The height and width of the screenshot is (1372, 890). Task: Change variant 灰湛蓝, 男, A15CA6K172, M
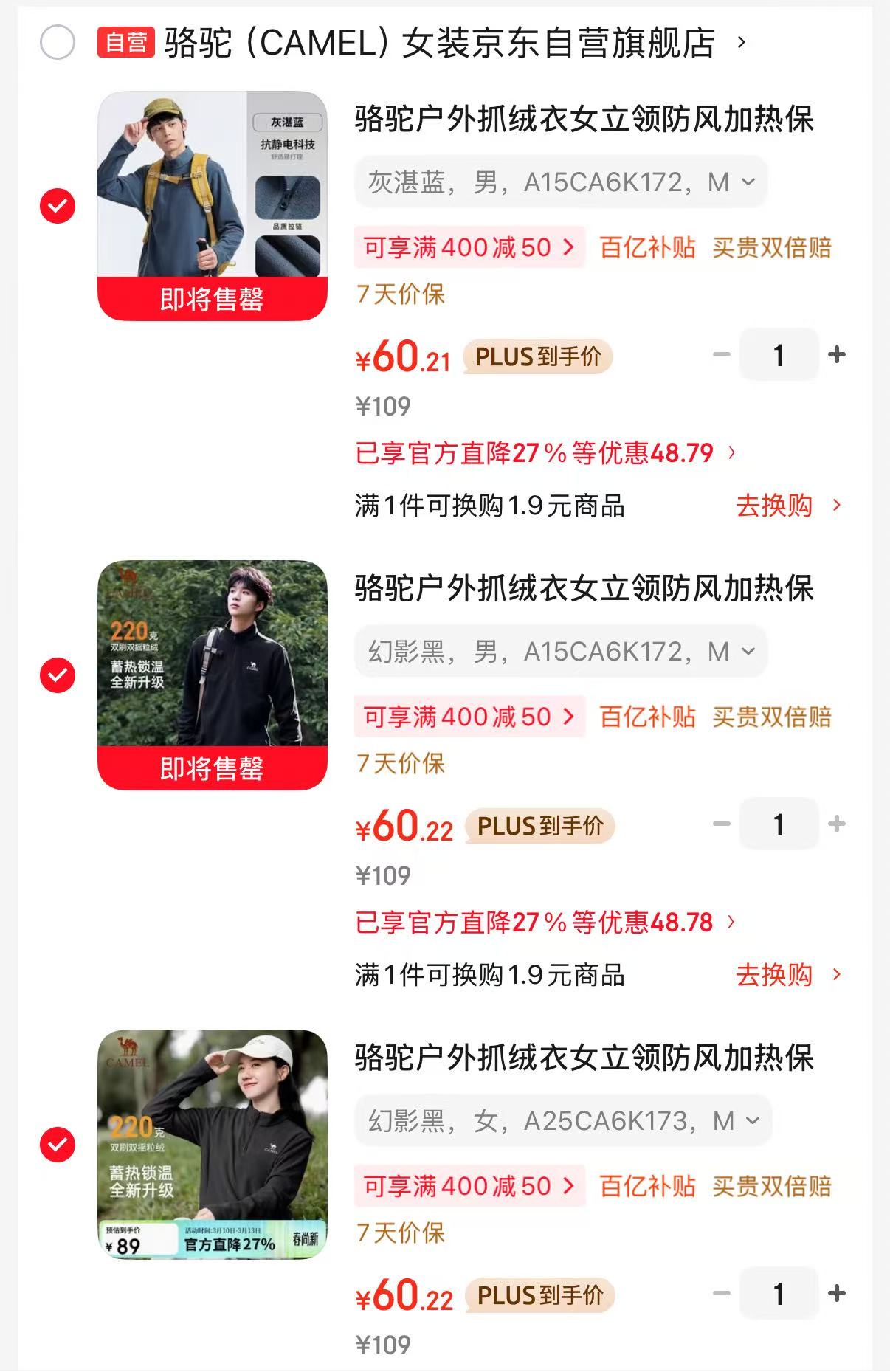pos(561,182)
